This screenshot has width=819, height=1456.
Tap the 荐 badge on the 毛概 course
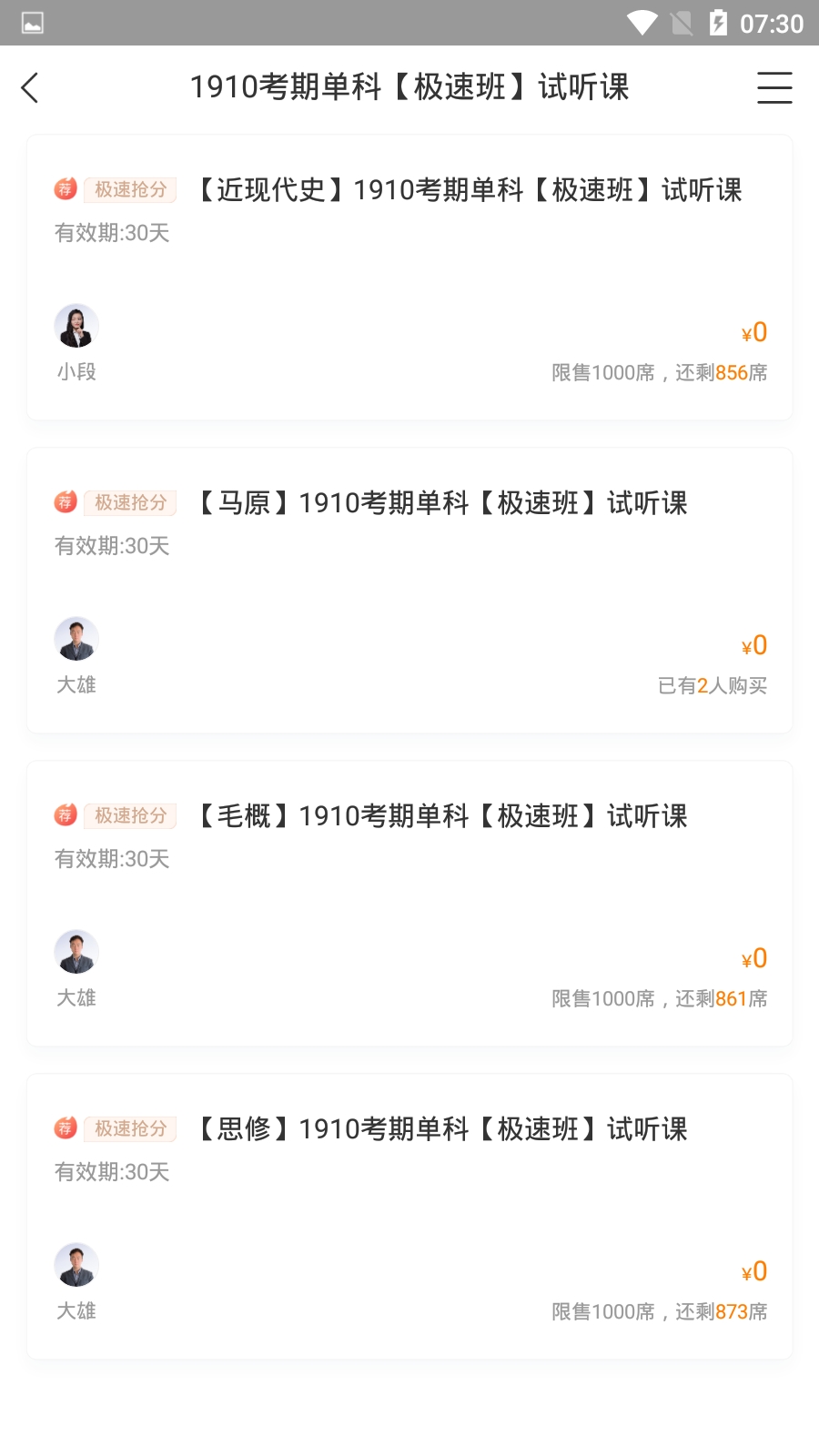[x=64, y=815]
